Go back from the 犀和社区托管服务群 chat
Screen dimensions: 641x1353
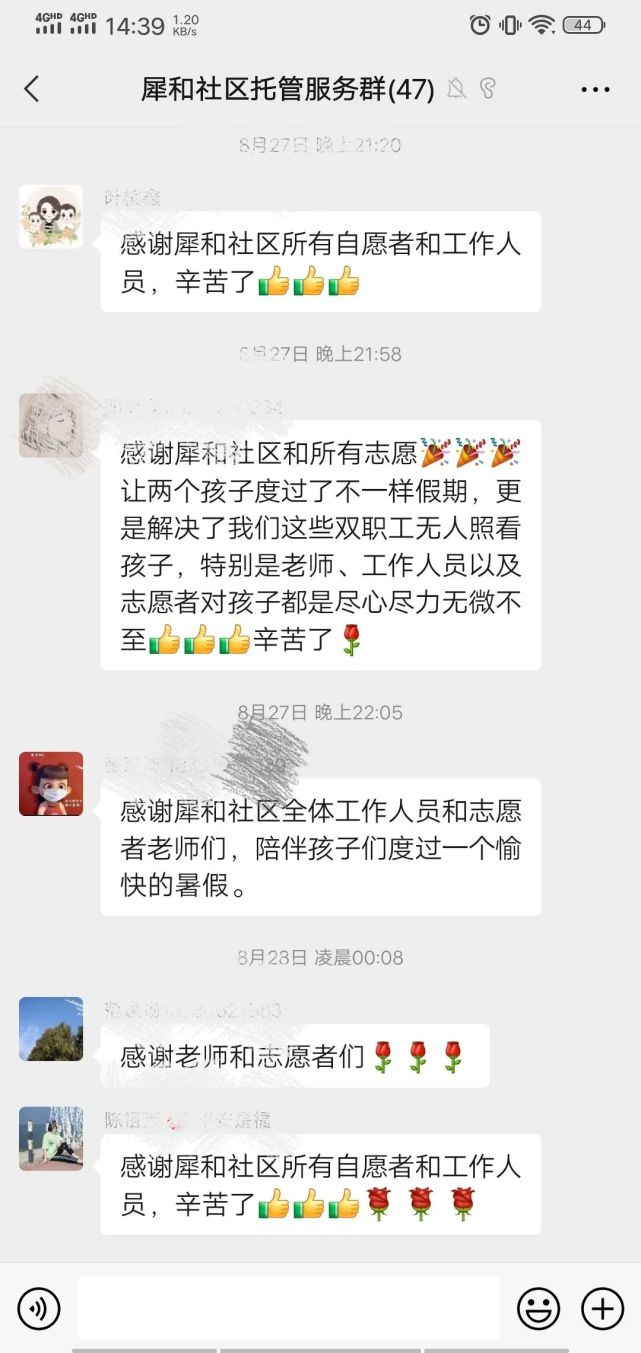32,89
